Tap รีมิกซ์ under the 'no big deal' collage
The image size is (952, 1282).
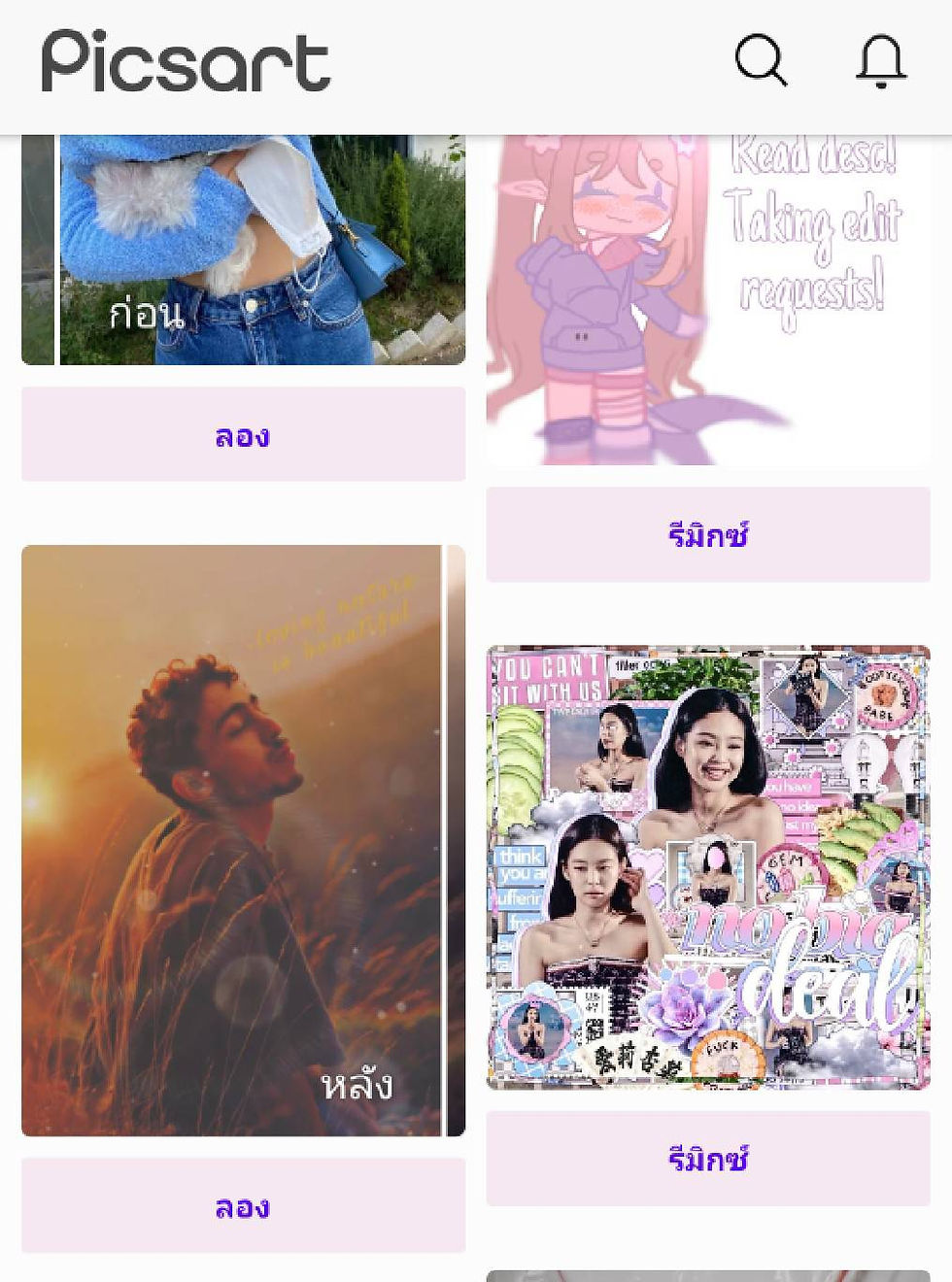(x=707, y=1159)
